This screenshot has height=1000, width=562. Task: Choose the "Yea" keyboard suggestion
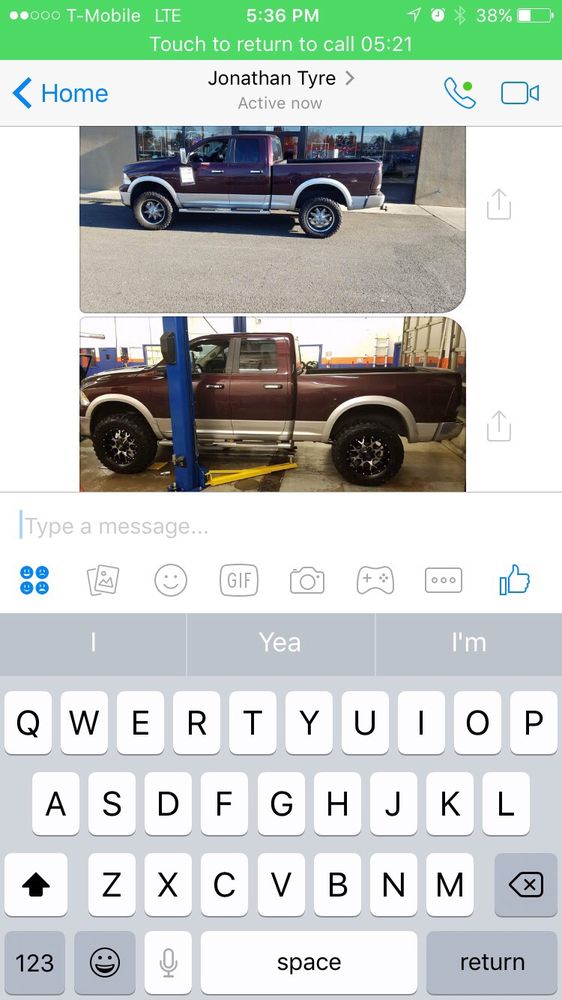(x=281, y=643)
